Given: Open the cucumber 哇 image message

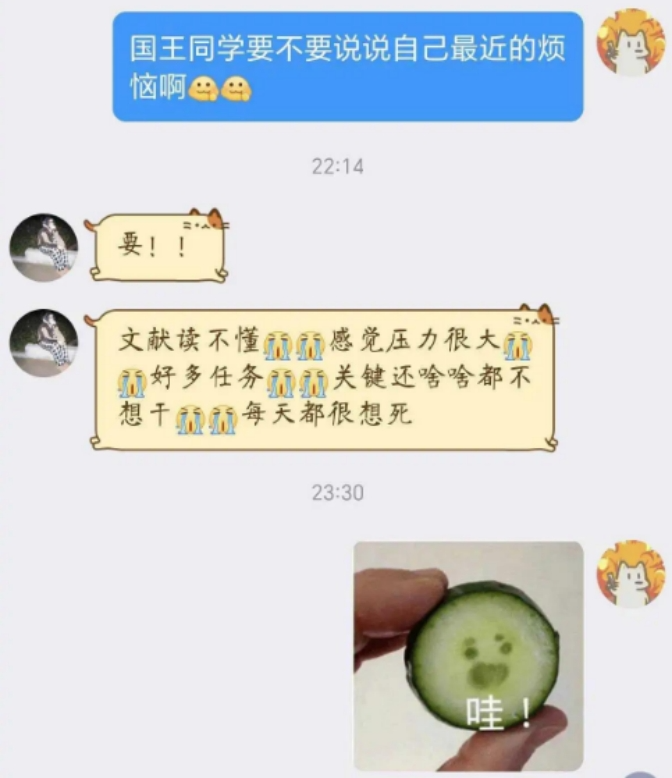Looking at the screenshot, I should tap(468, 655).
